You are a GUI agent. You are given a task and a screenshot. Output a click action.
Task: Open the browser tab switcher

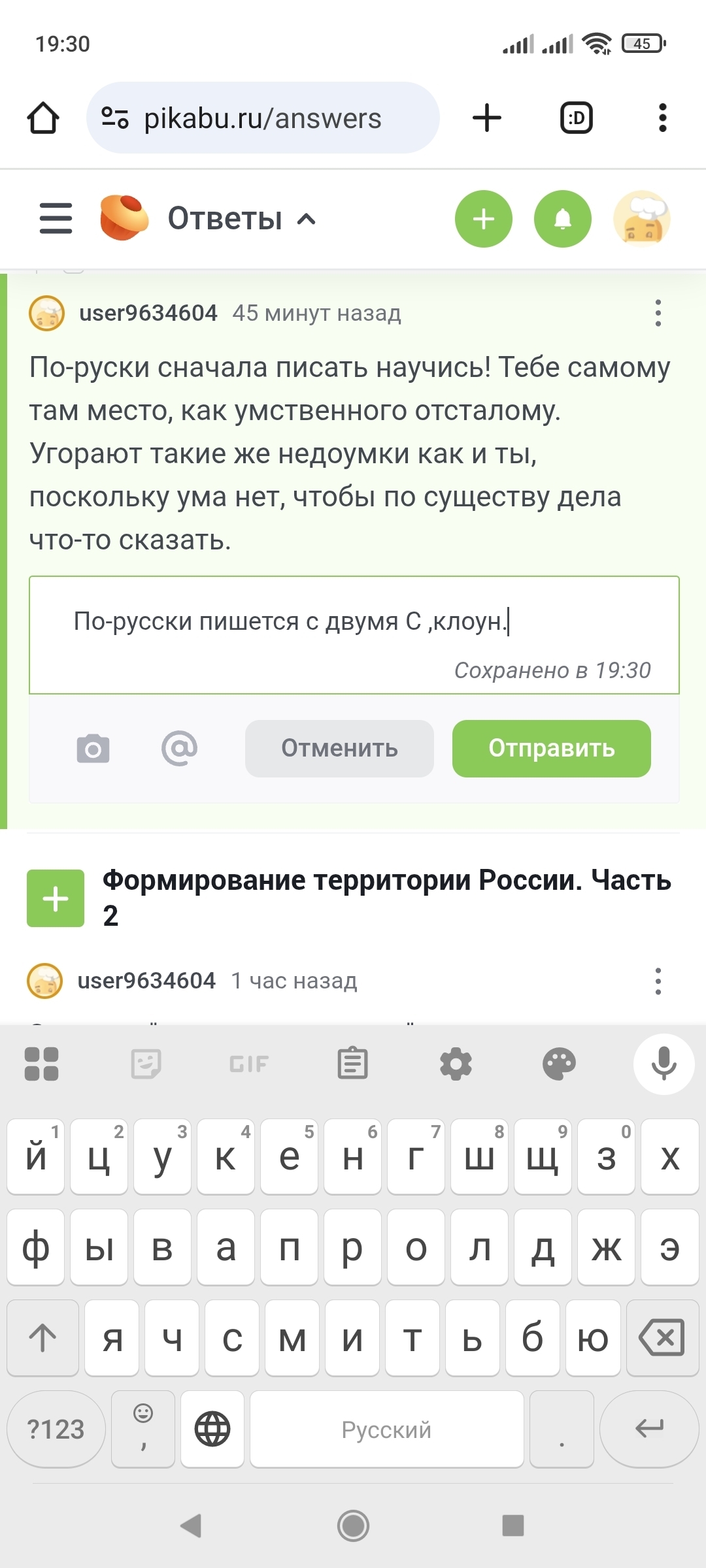click(x=577, y=118)
